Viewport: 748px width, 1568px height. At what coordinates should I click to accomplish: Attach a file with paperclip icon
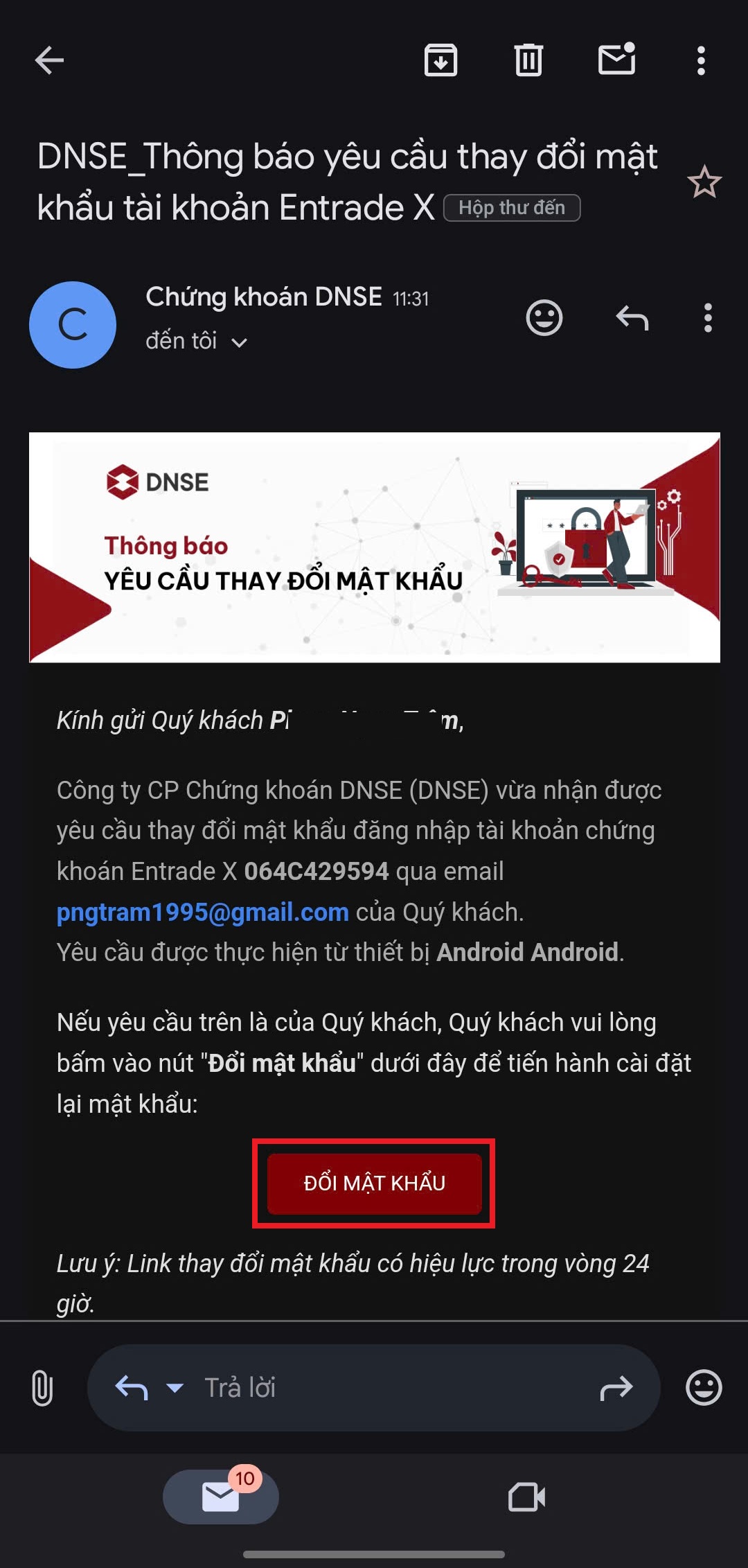click(x=42, y=1388)
